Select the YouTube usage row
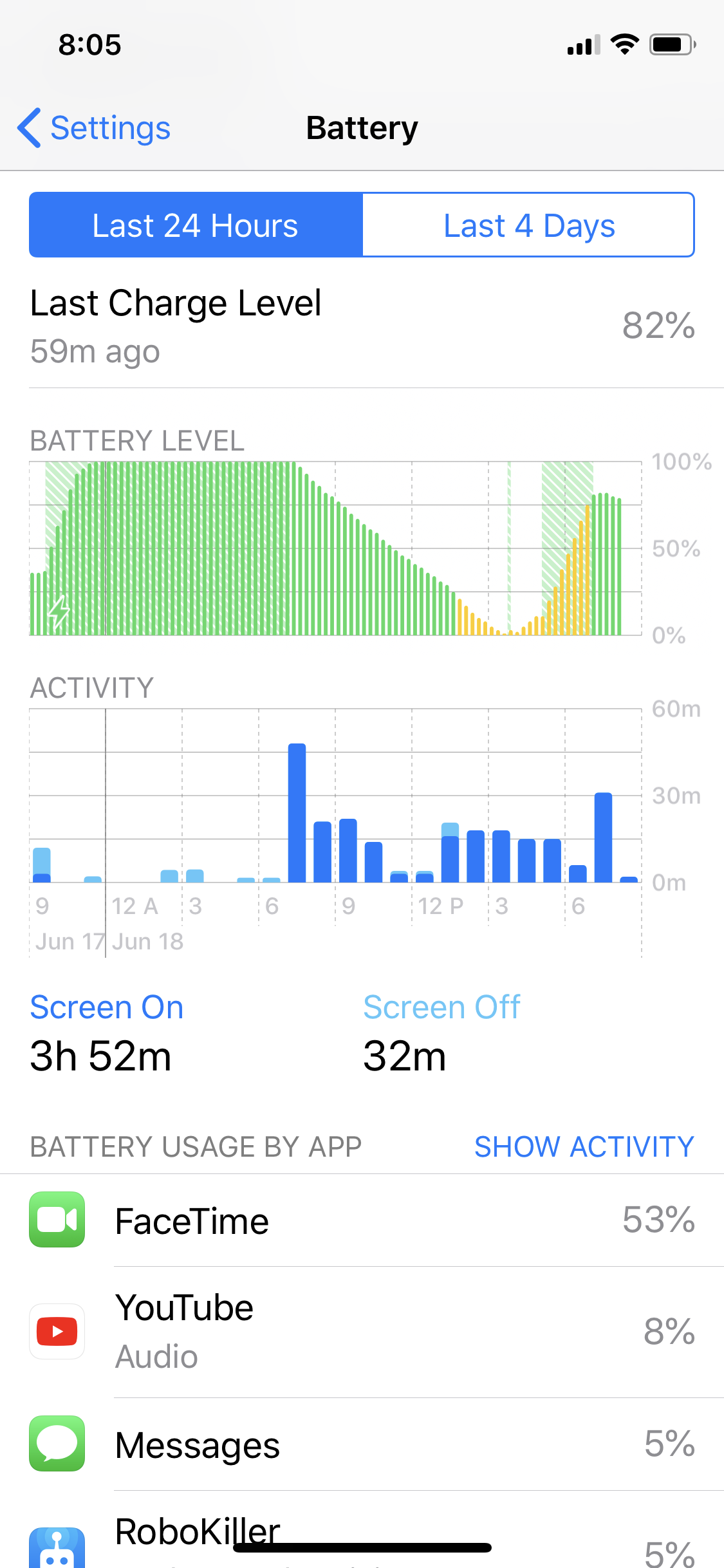This screenshot has height=1568, width=724. [362, 1331]
